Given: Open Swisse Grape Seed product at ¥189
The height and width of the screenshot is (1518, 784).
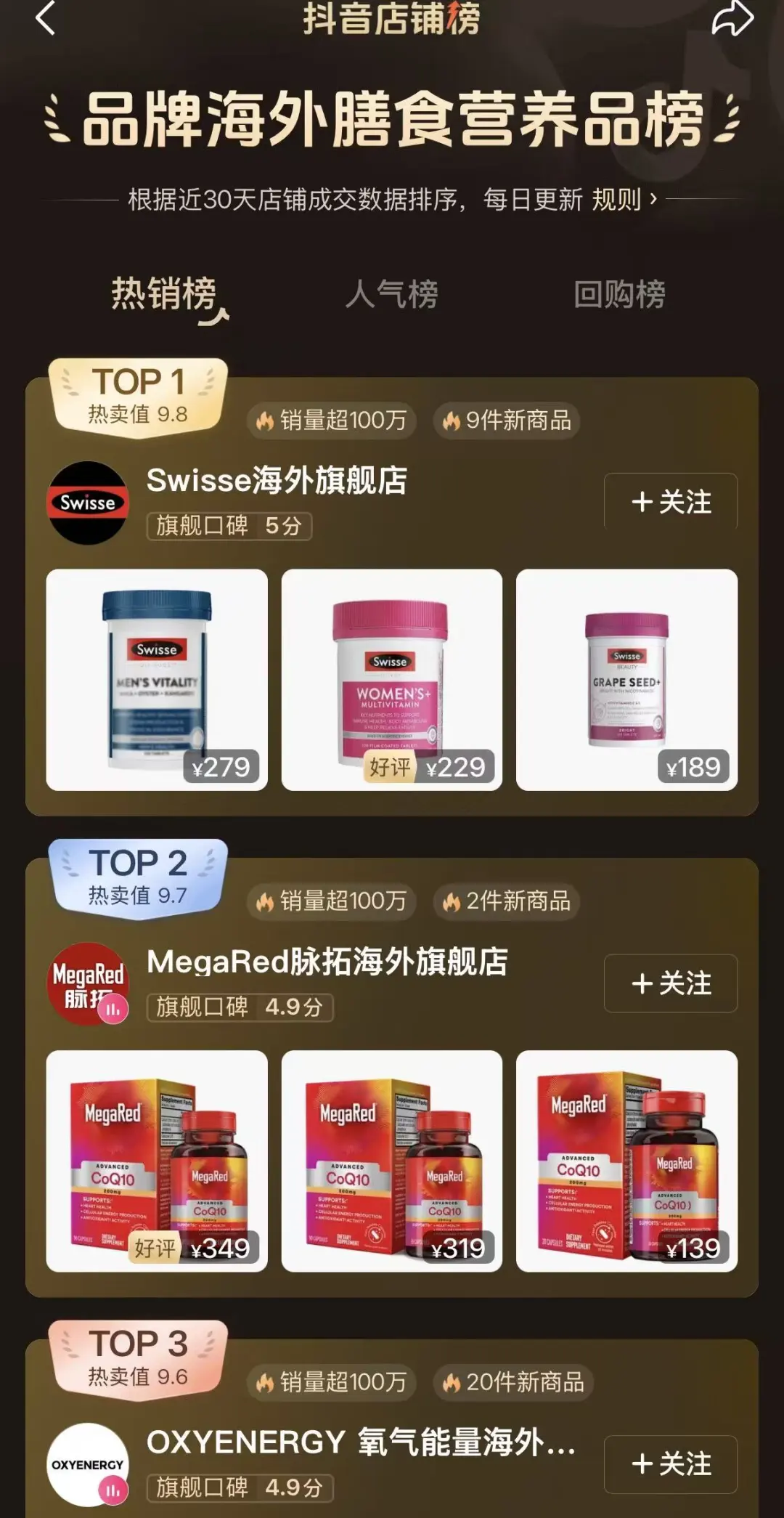Looking at the screenshot, I should coord(626,680).
